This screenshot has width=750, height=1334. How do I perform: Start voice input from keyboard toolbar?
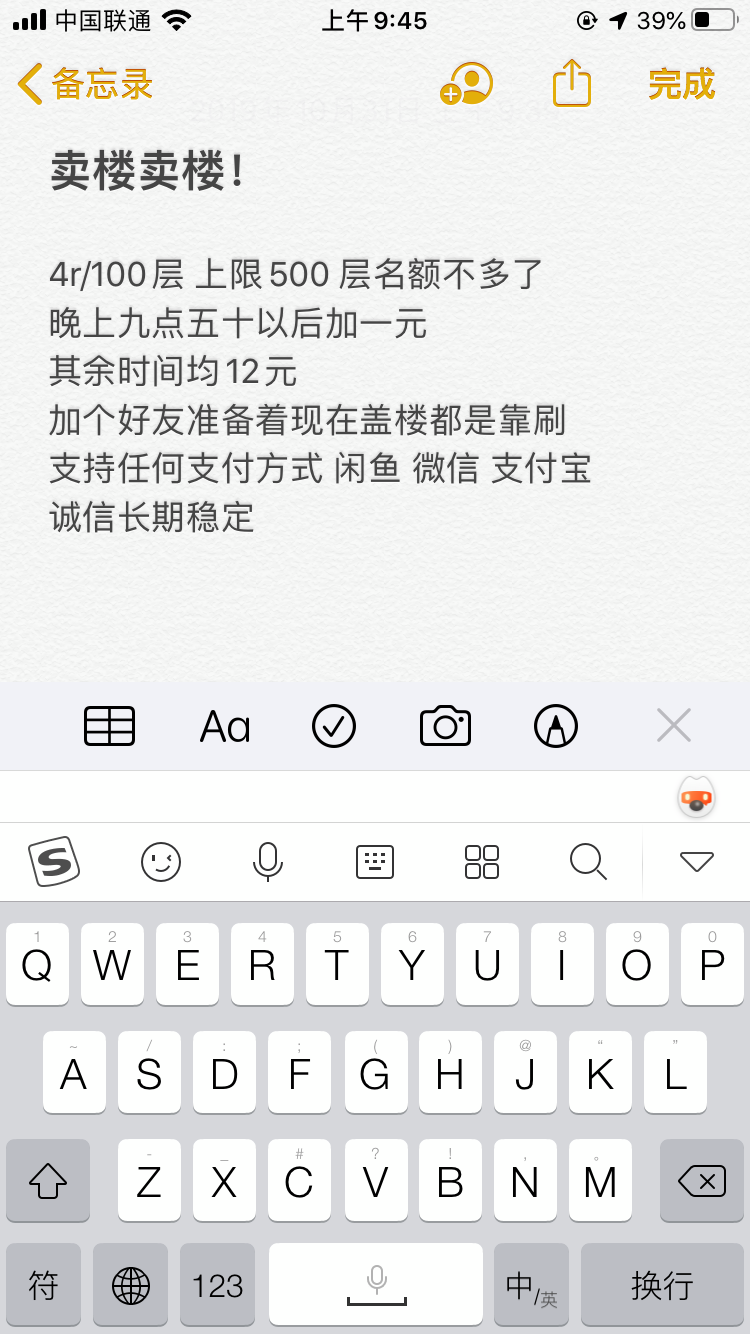pyautogui.click(x=268, y=861)
